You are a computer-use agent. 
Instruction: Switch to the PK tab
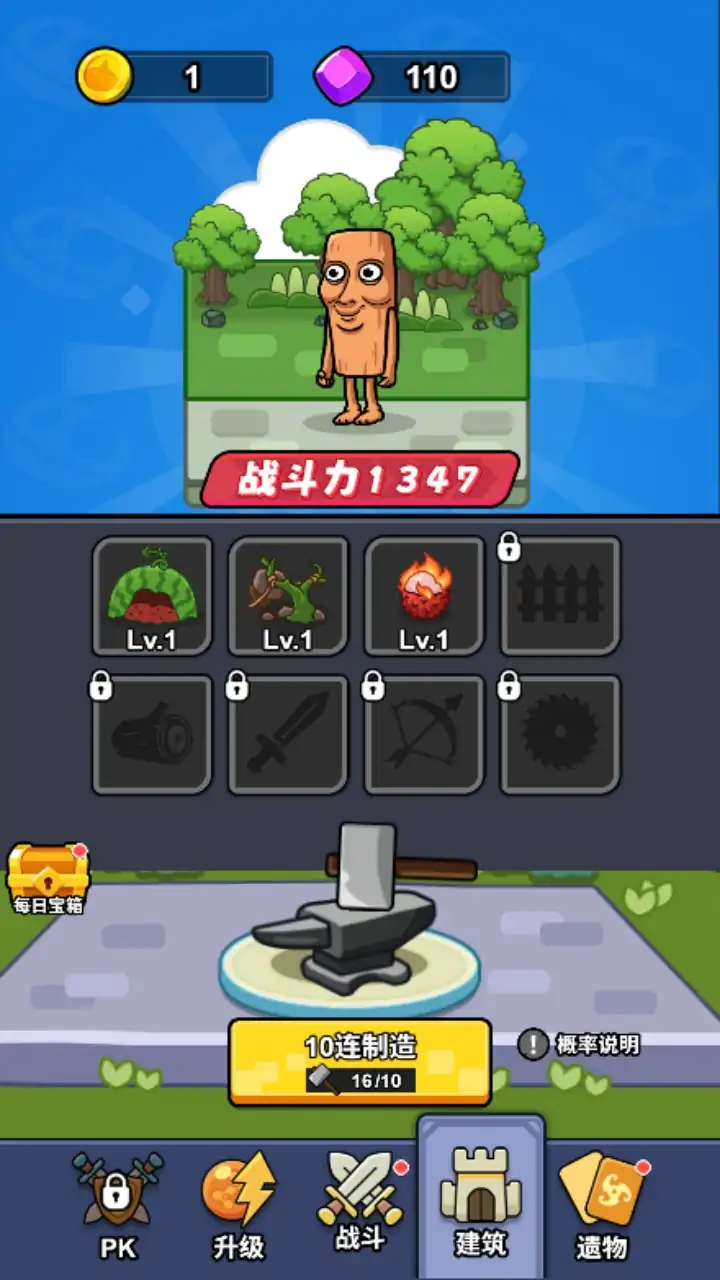118,1205
